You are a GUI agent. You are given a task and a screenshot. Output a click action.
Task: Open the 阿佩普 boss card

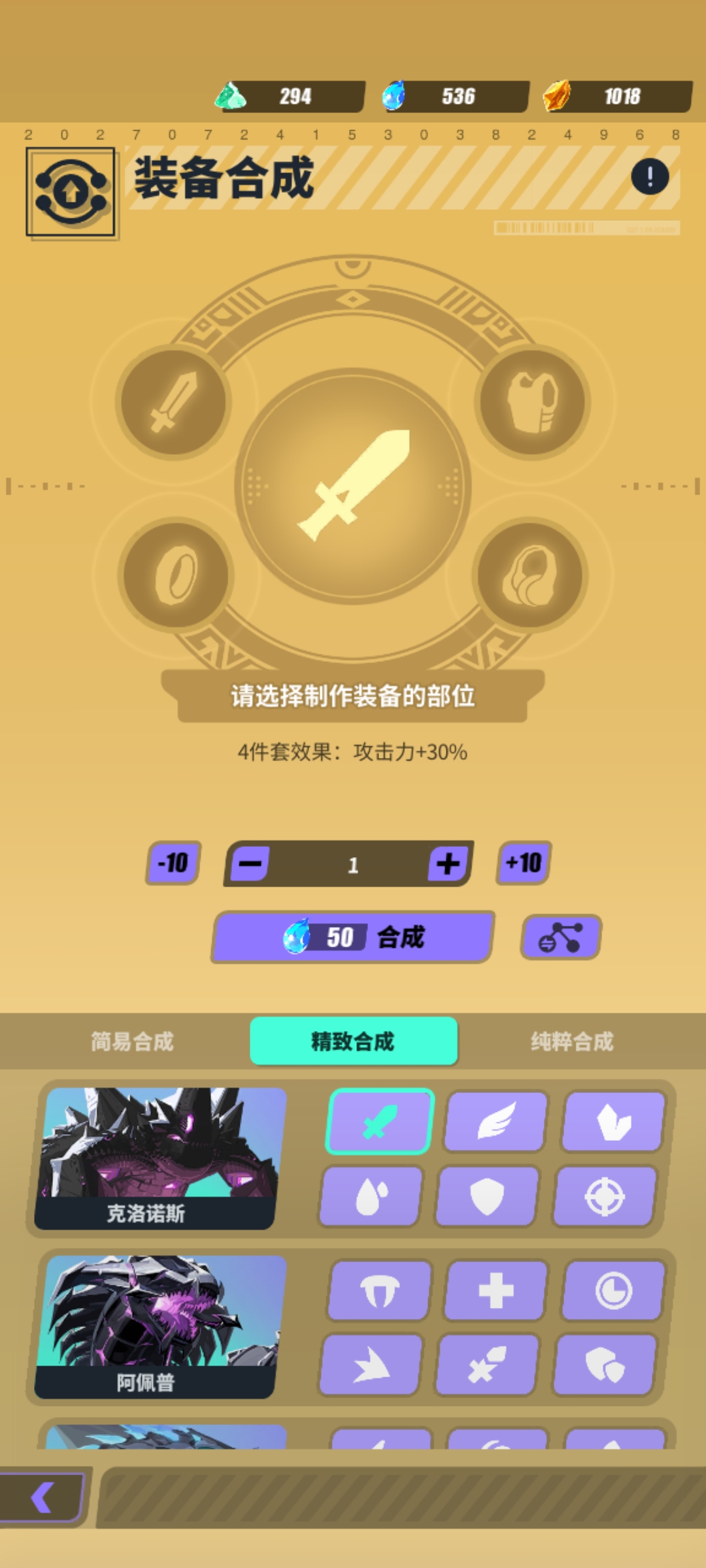[160, 1326]
